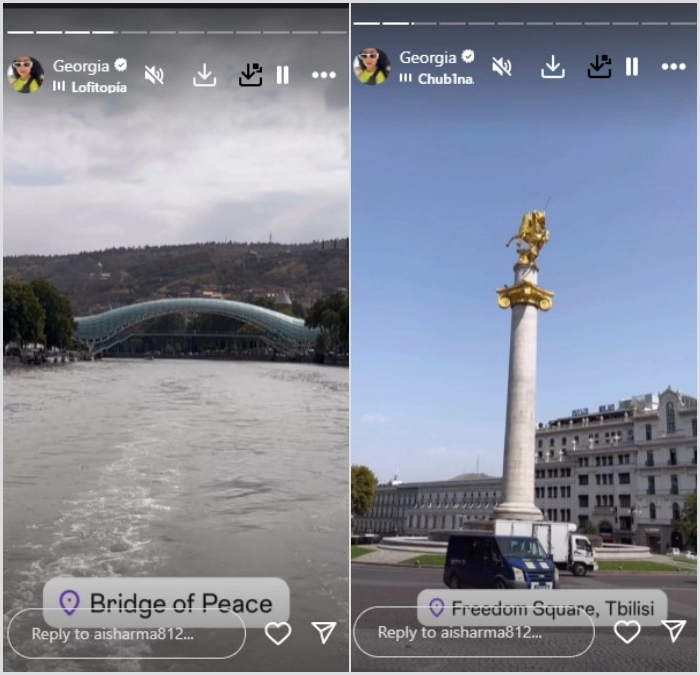Like the Freedom Square story
The height and width of the screenshot is (675, 700).
(x=627, y=631)
